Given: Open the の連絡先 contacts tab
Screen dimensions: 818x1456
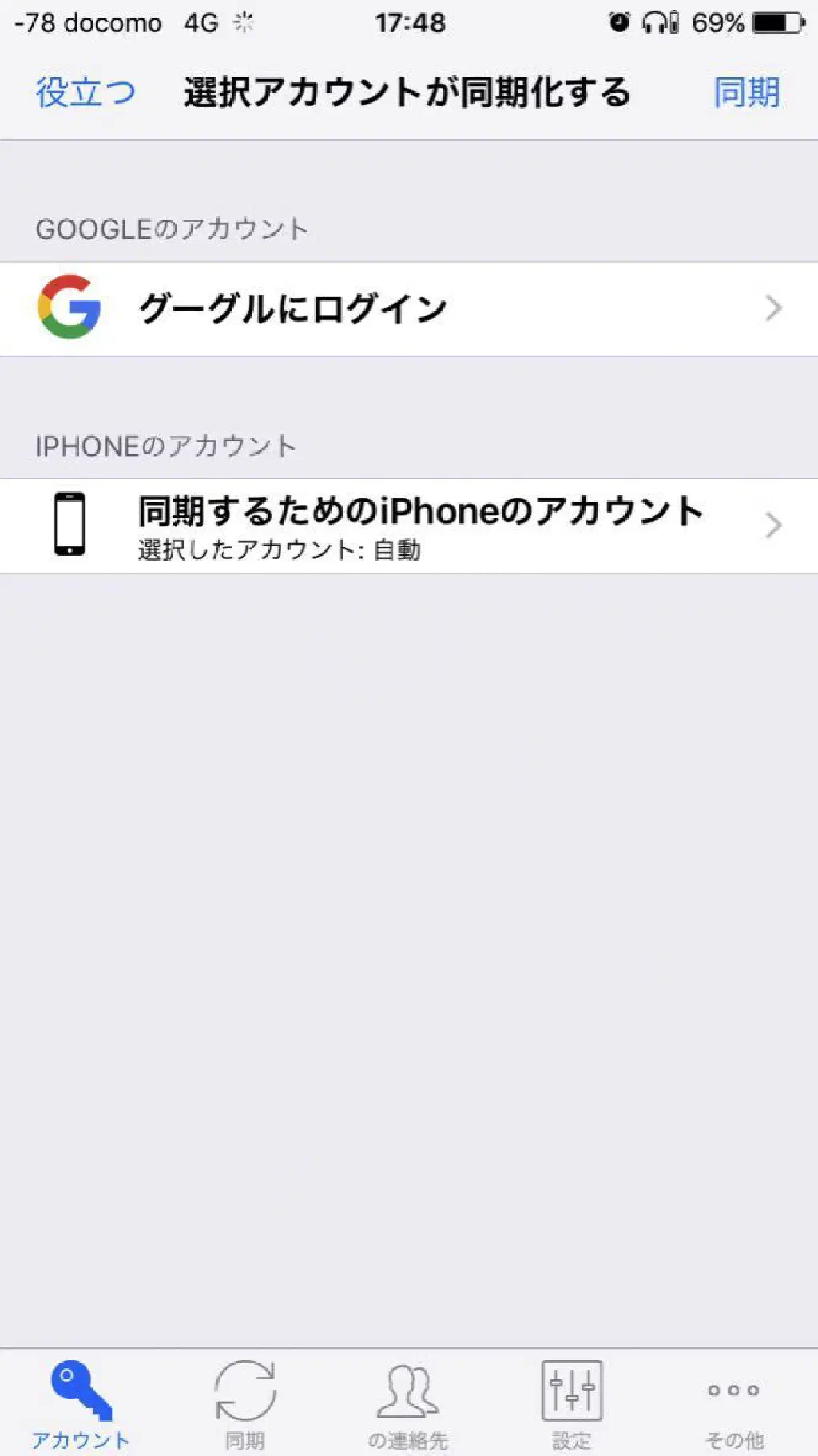Looking at the screenshot, I should pos(408,1404).
